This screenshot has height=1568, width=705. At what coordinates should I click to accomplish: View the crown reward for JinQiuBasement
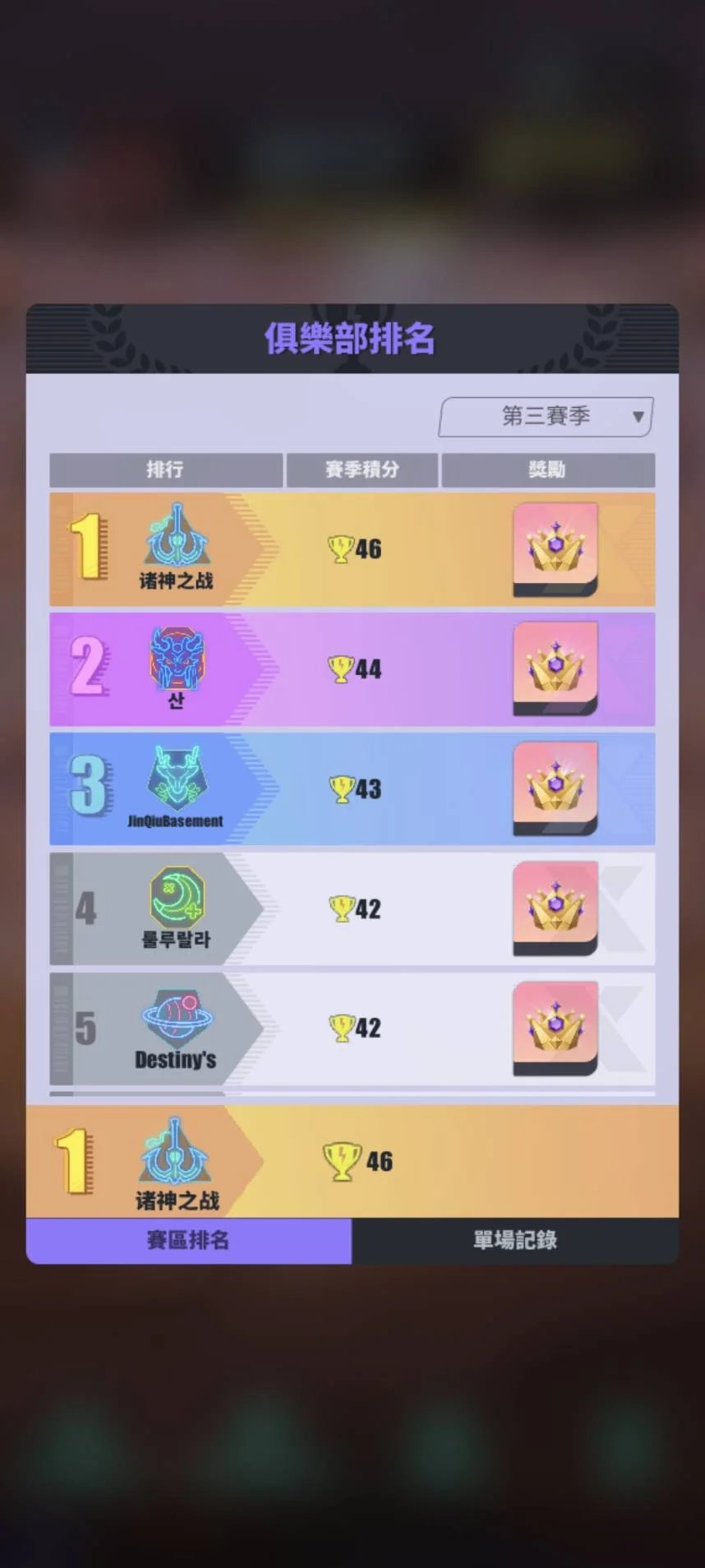tap(555, 789)
